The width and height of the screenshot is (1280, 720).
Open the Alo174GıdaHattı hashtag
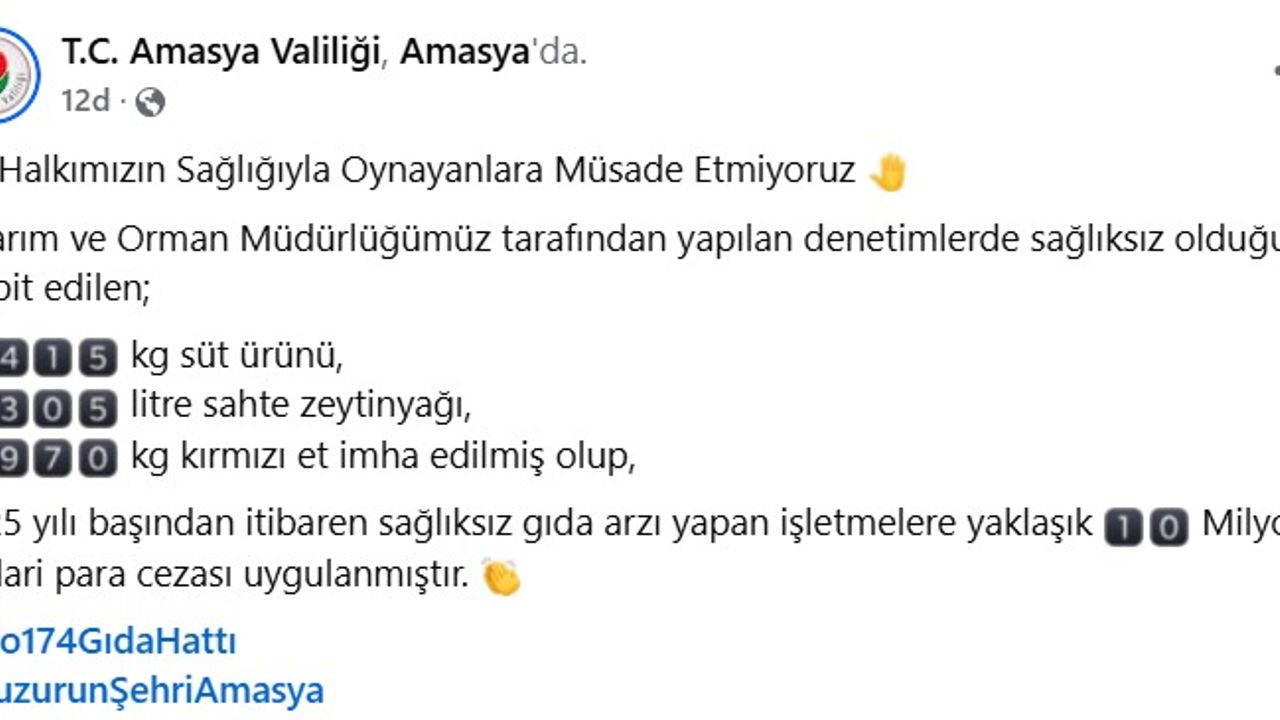(x=118, y=641)
